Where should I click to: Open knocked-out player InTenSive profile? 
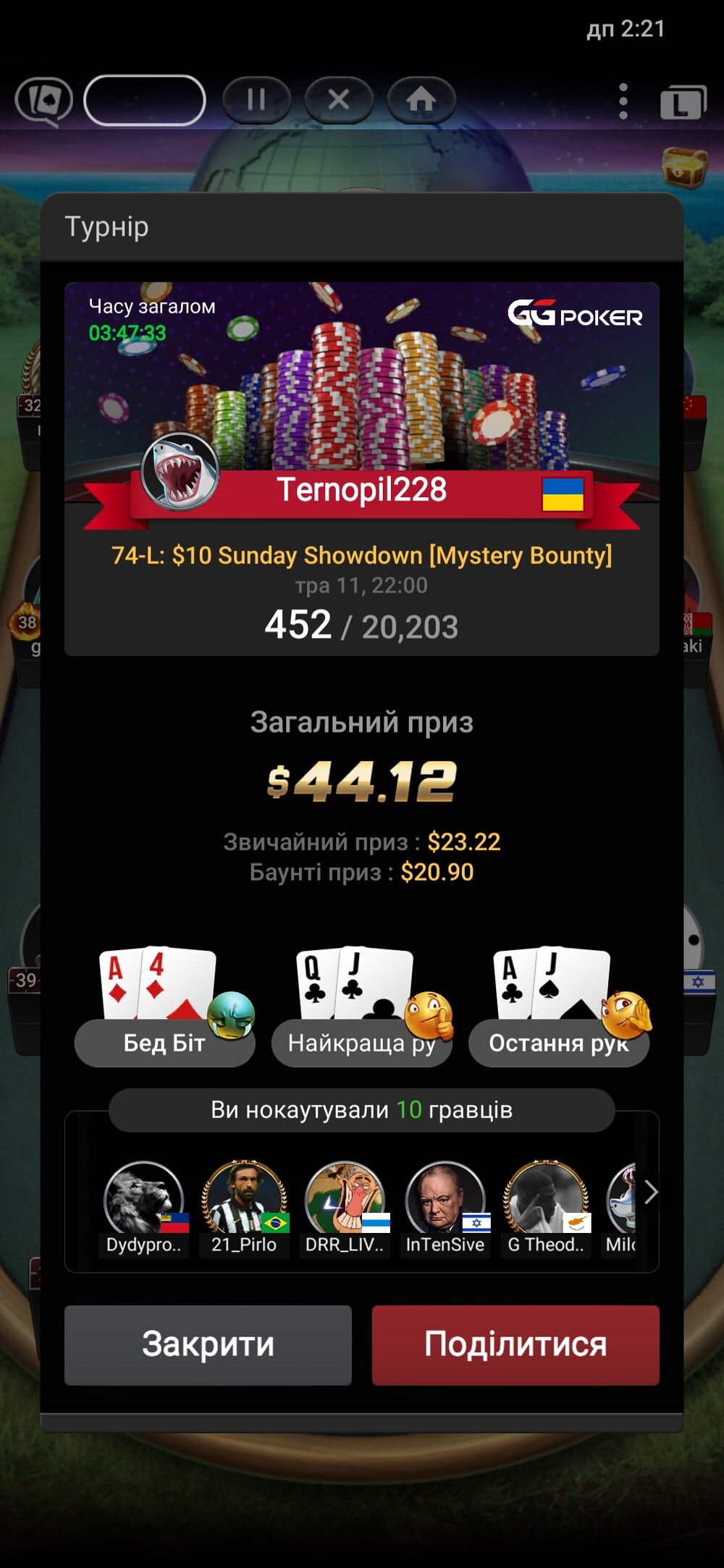446,1208
